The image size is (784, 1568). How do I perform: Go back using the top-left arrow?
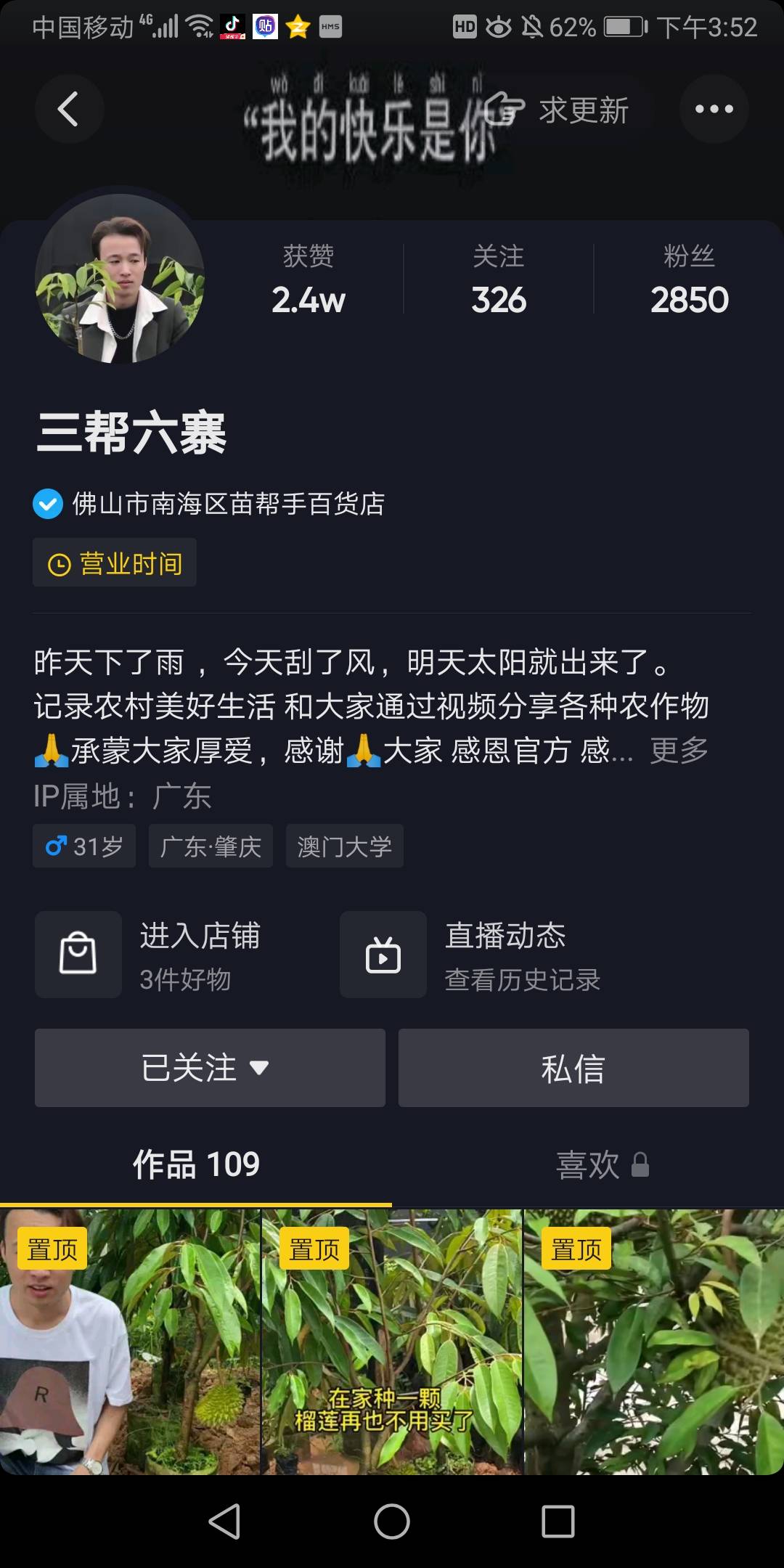(x=69, y=110)
